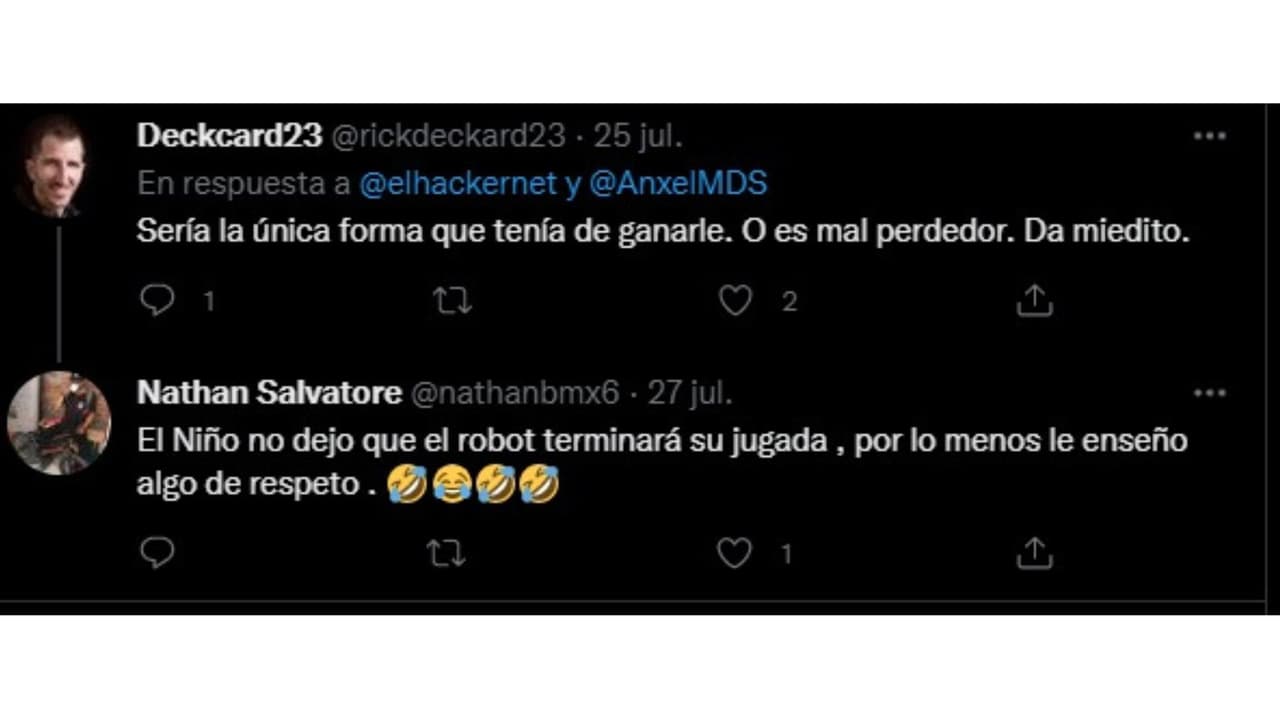Share Deckcard23's tweet
This screenshot has width=1280, height=720.
pyautogui.click(x=1034, y=301)
